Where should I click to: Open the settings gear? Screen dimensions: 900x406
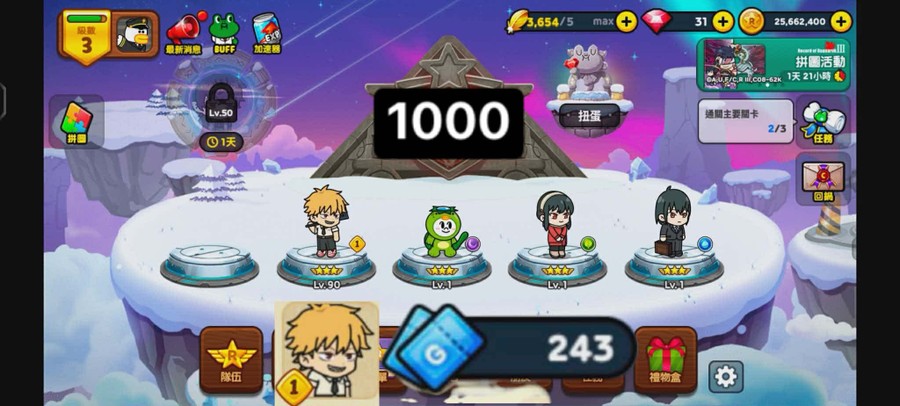726,377
